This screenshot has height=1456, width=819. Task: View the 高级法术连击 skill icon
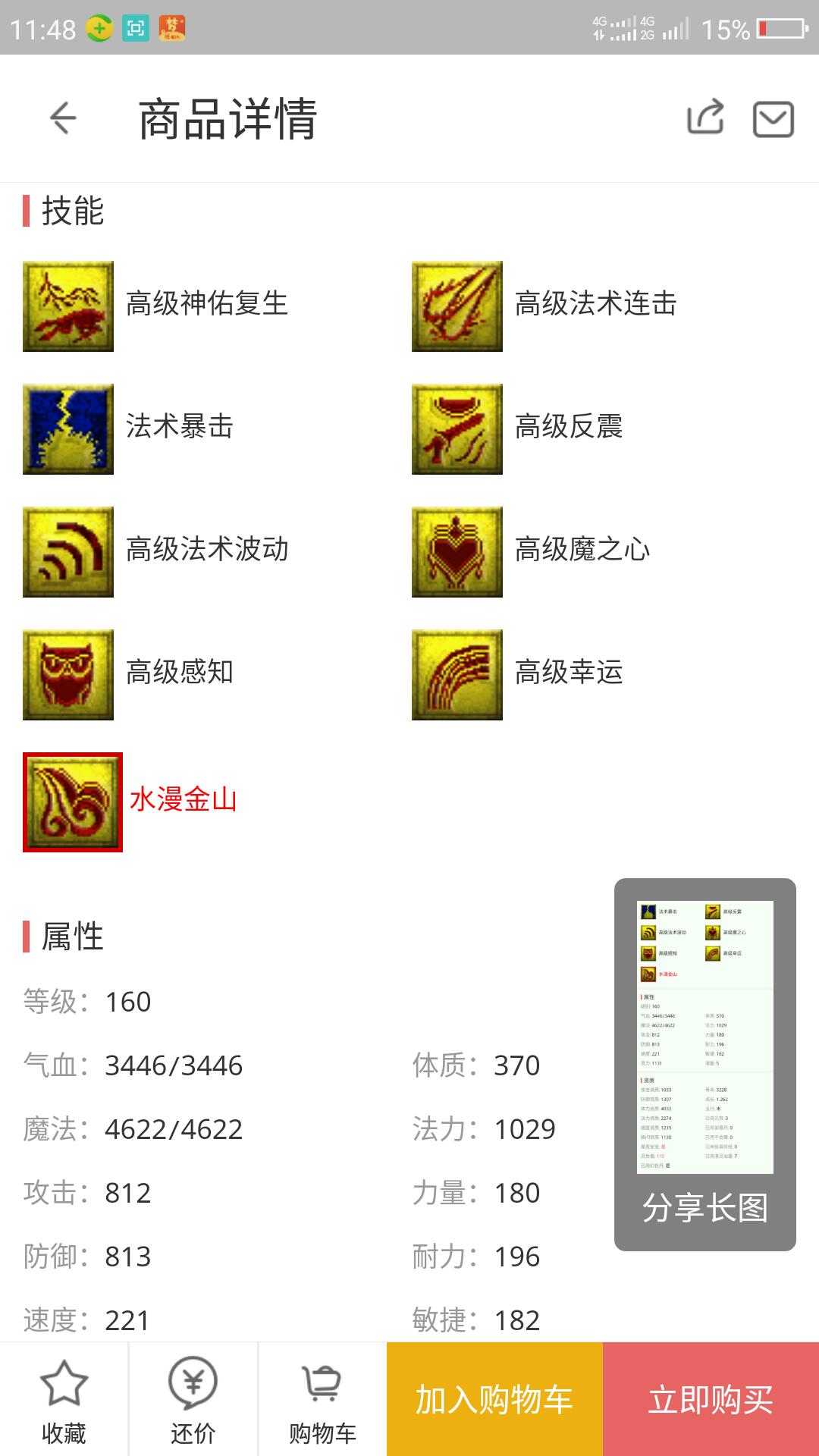(457, 306)
